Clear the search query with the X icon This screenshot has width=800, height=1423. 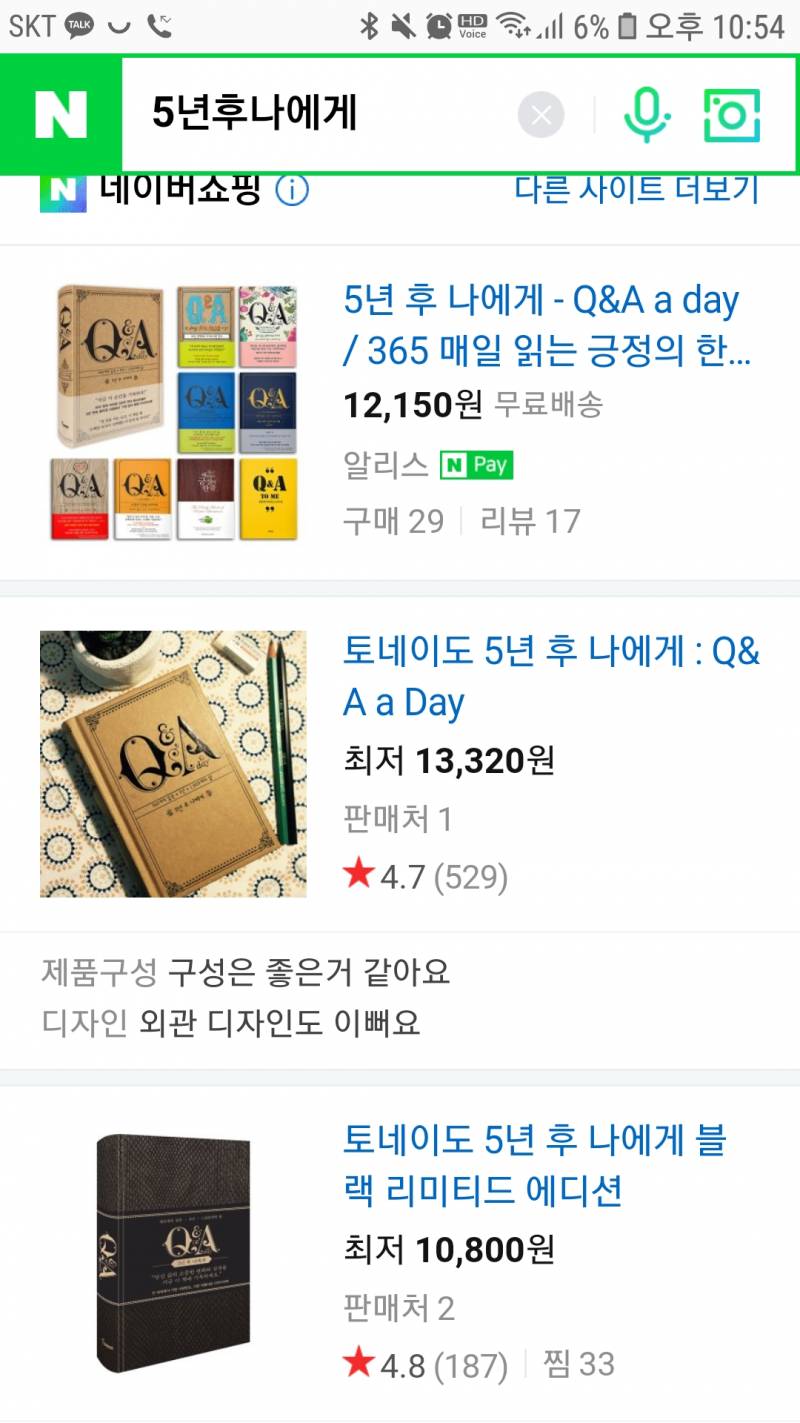point(541,115)
